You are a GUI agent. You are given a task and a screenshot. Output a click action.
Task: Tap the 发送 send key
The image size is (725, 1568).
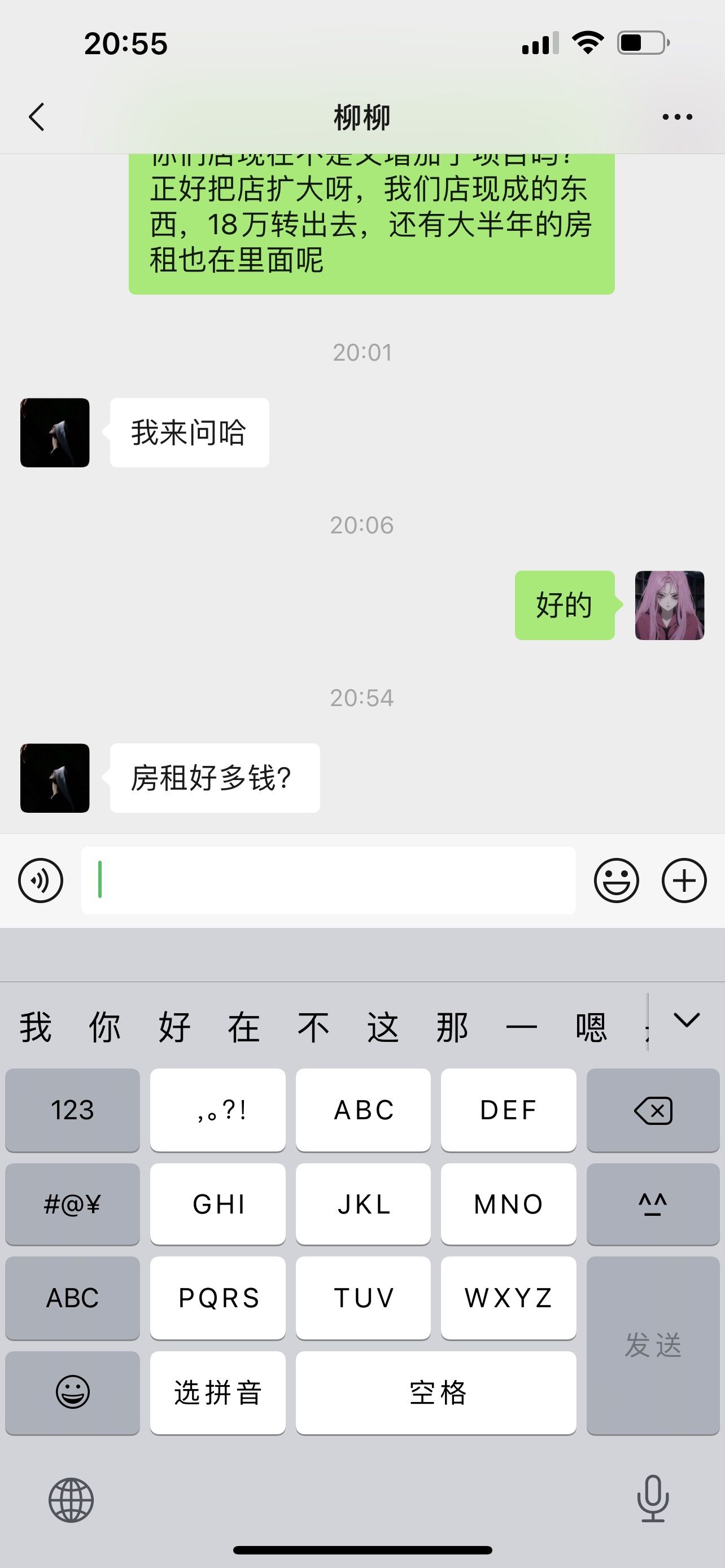653,1345
